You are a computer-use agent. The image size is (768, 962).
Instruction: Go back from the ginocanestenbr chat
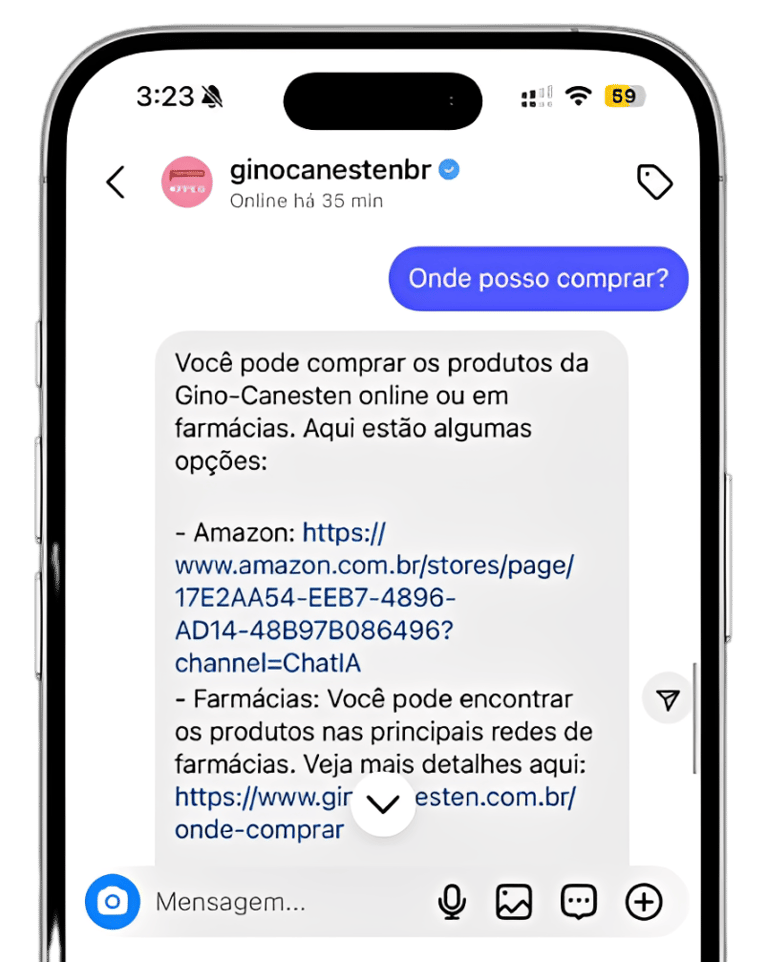pyautogui.click(x=116, y=182)
